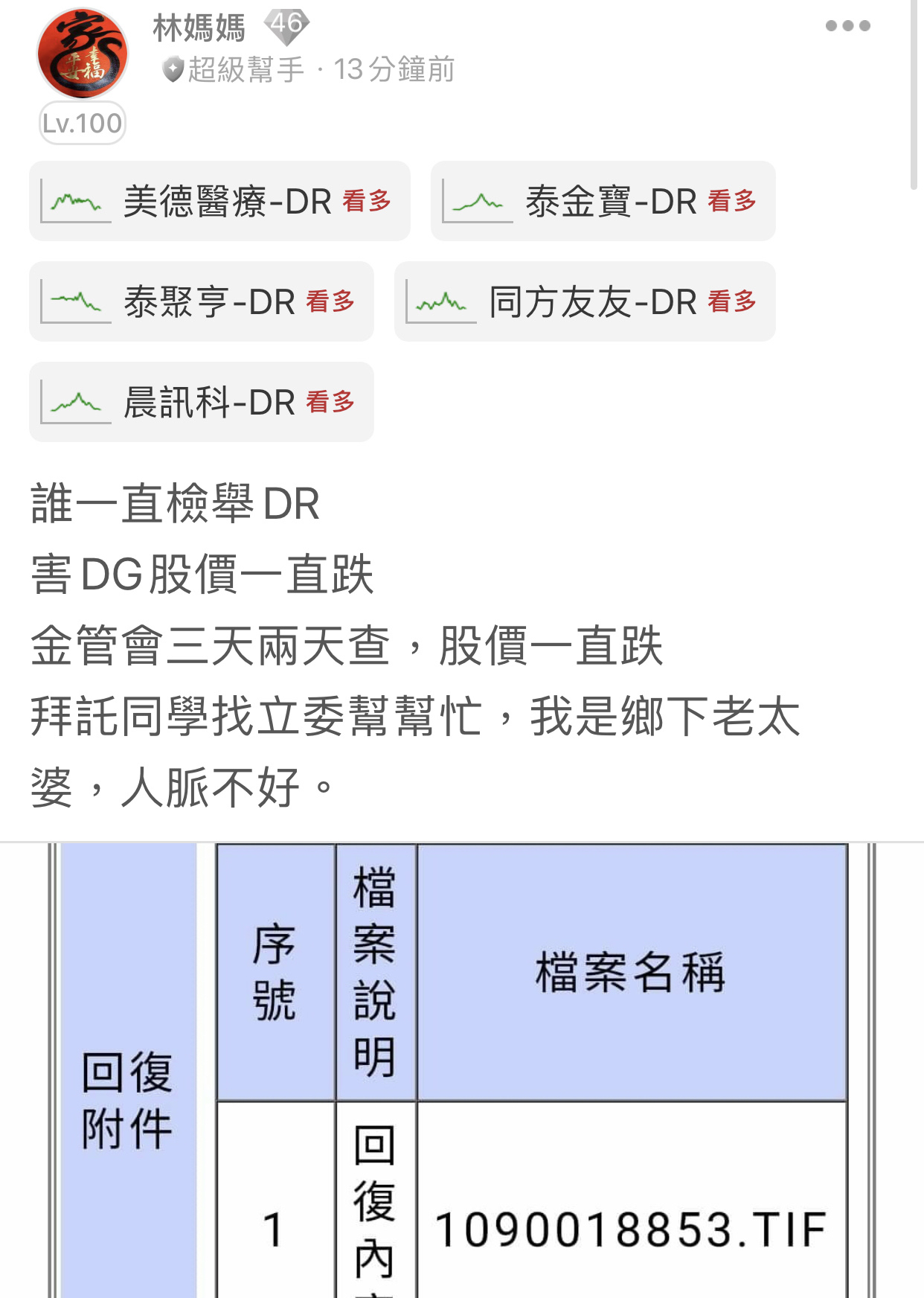Enlarge the attached table image in the post
The image size is (924, 1298).
pyautogui.click(x=461, y=1072)
